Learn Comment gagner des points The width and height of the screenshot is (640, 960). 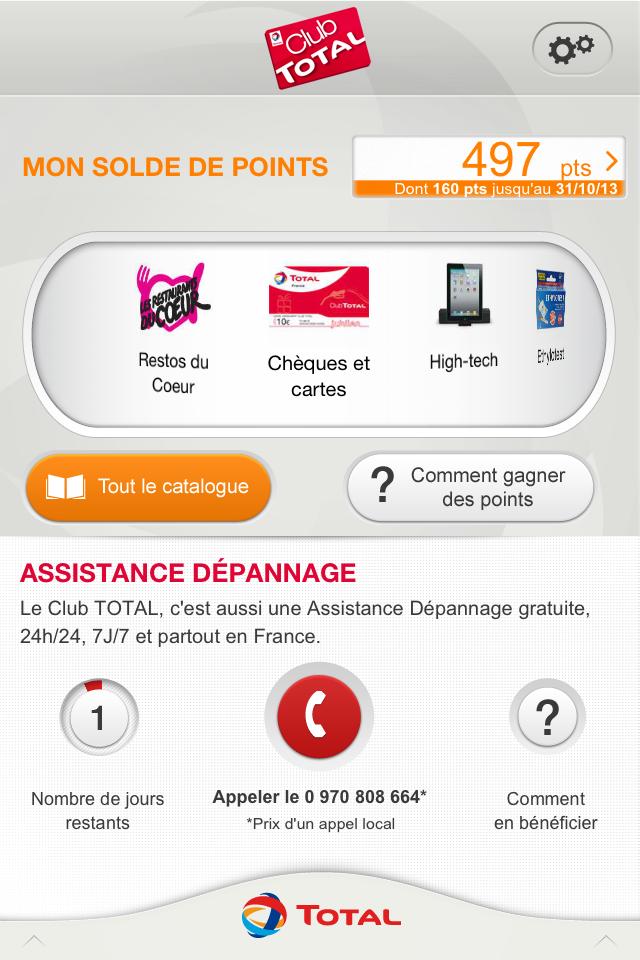click(471, 487)
